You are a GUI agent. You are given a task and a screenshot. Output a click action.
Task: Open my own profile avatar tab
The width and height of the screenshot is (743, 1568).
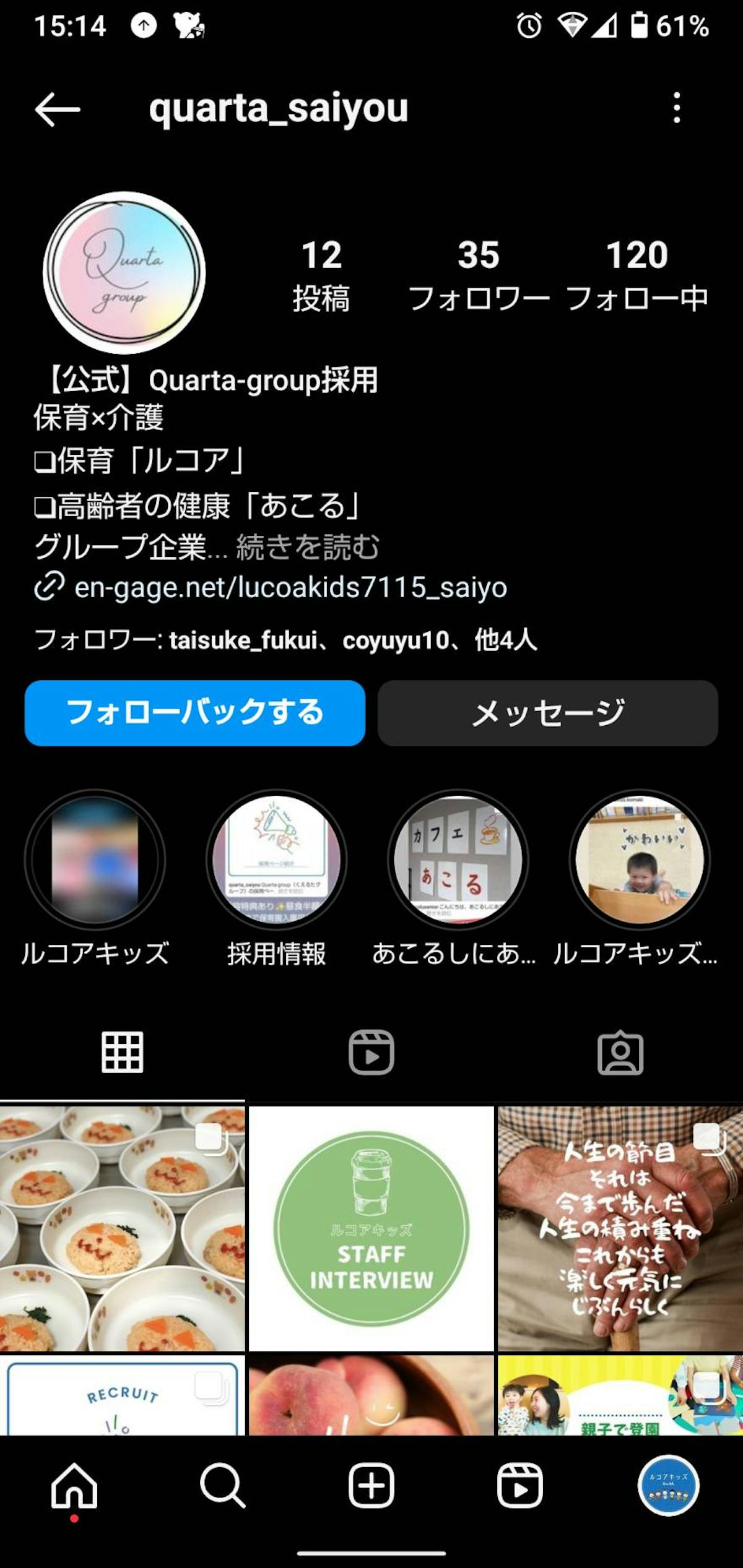click(668, 1485)
